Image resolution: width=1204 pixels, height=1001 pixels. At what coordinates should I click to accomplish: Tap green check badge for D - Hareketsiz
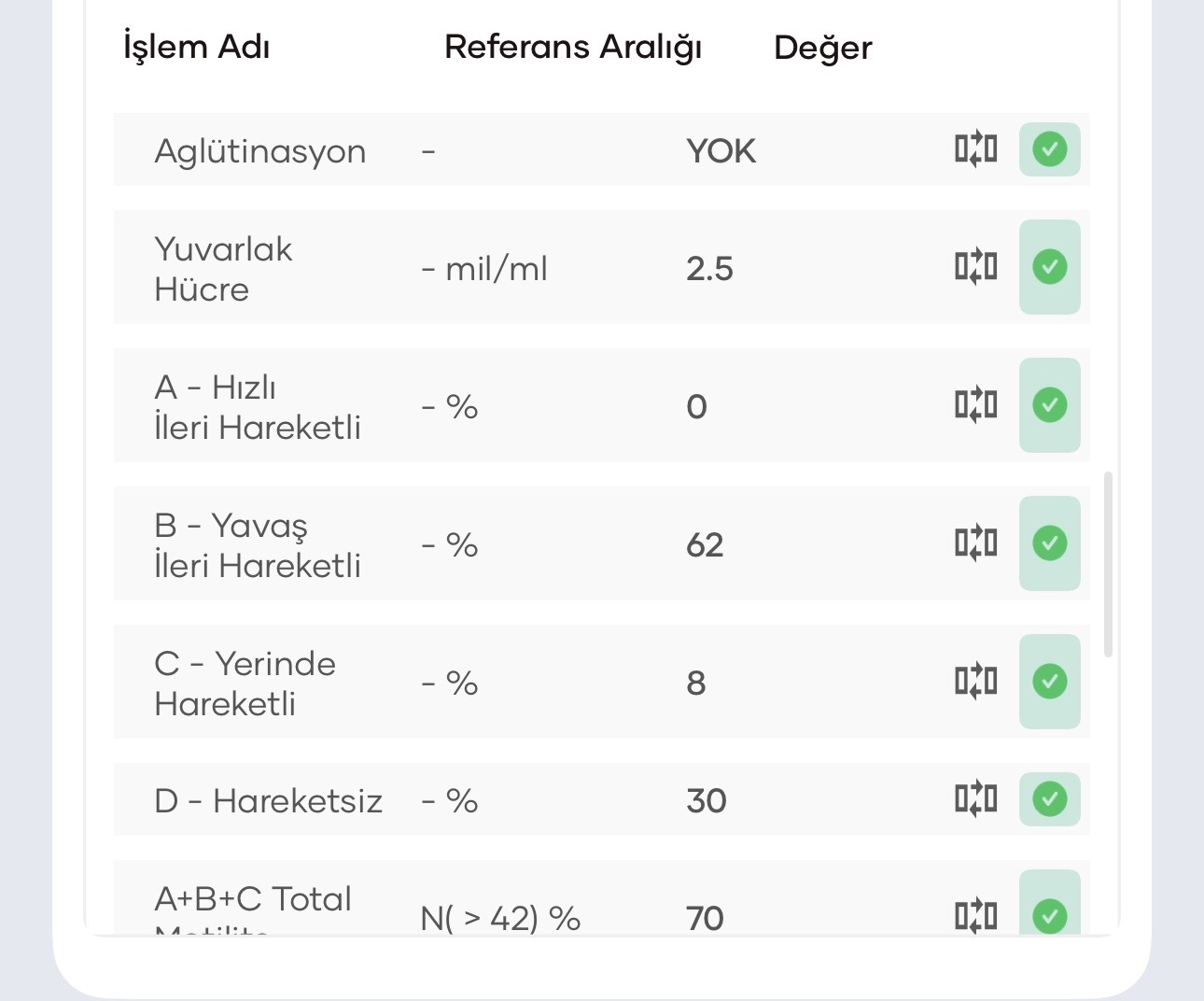pyautogui.click(x=1049, y=799)
